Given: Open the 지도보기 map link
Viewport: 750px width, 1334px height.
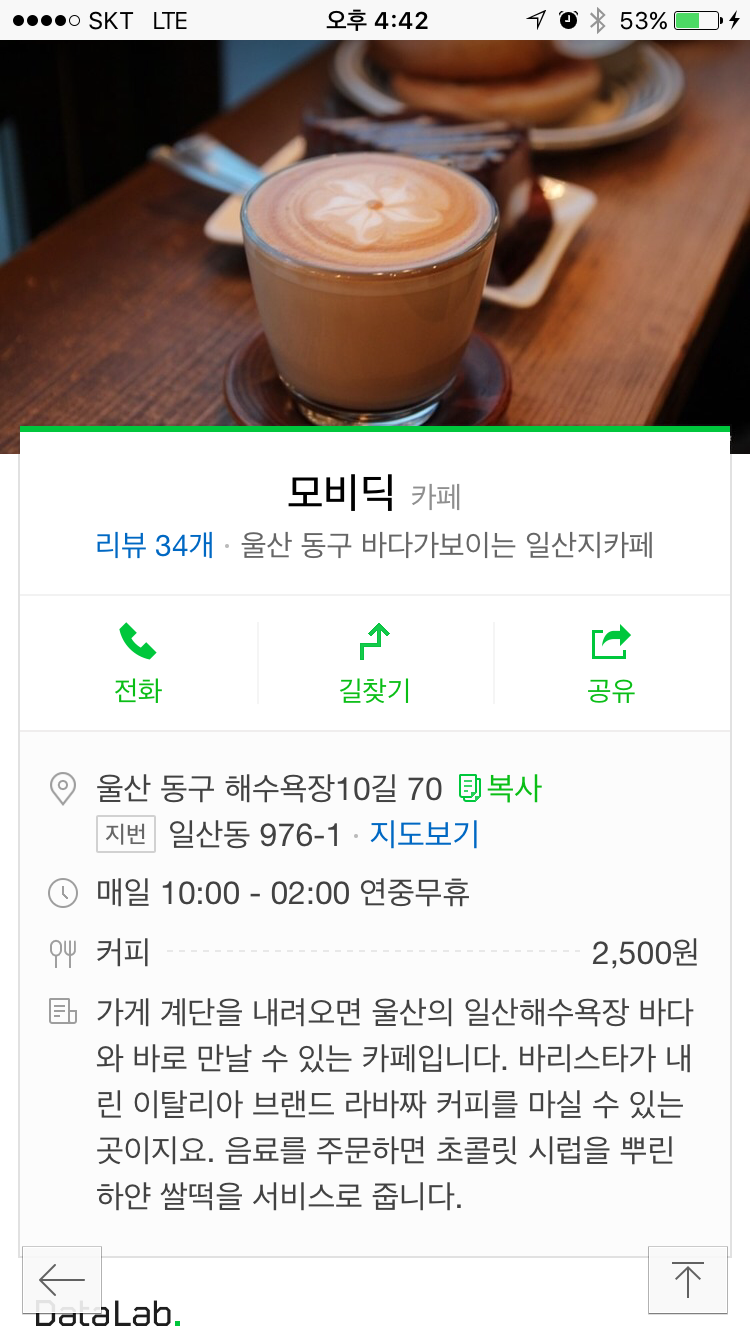Looking at the screenshot, I should 425,834.
